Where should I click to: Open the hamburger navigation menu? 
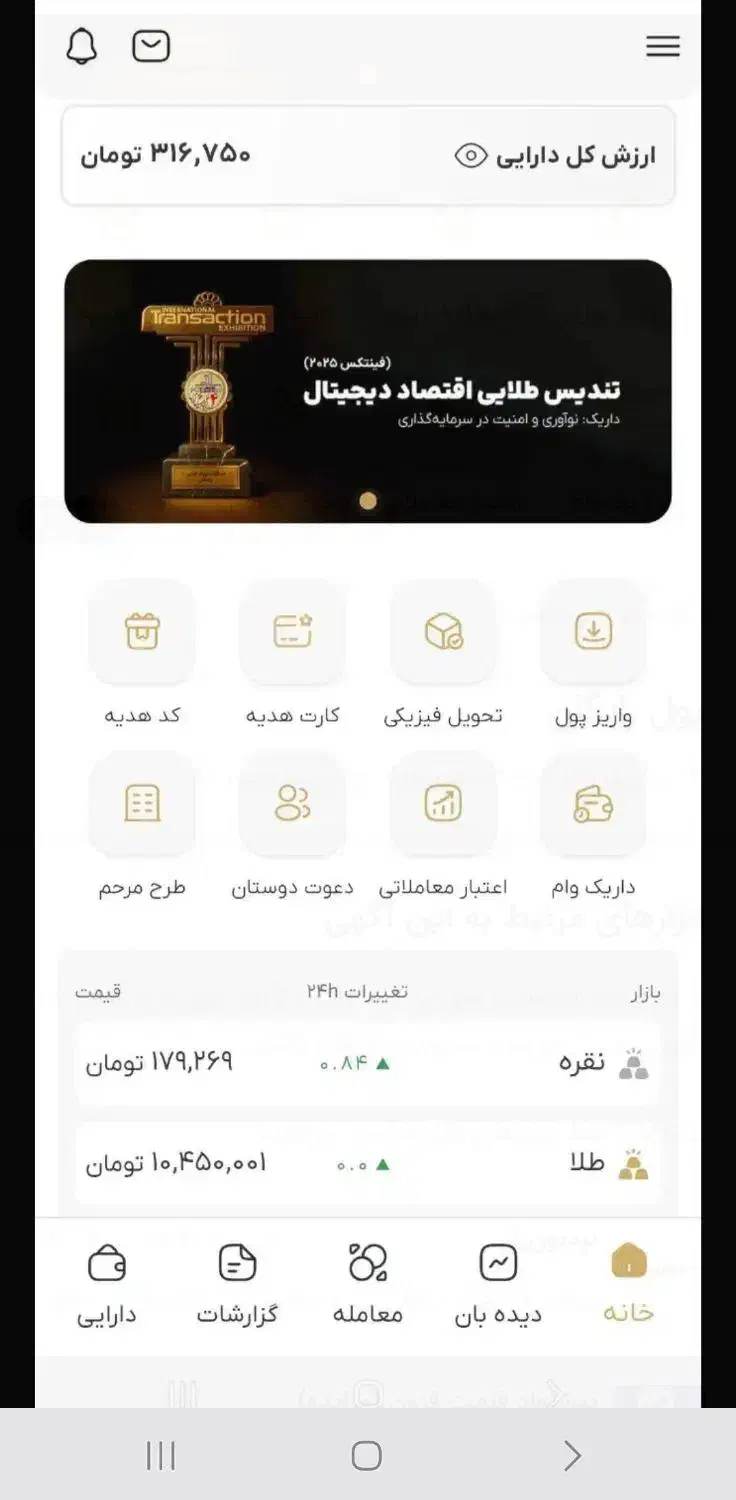pyautogui.click(x=663, y=46)
